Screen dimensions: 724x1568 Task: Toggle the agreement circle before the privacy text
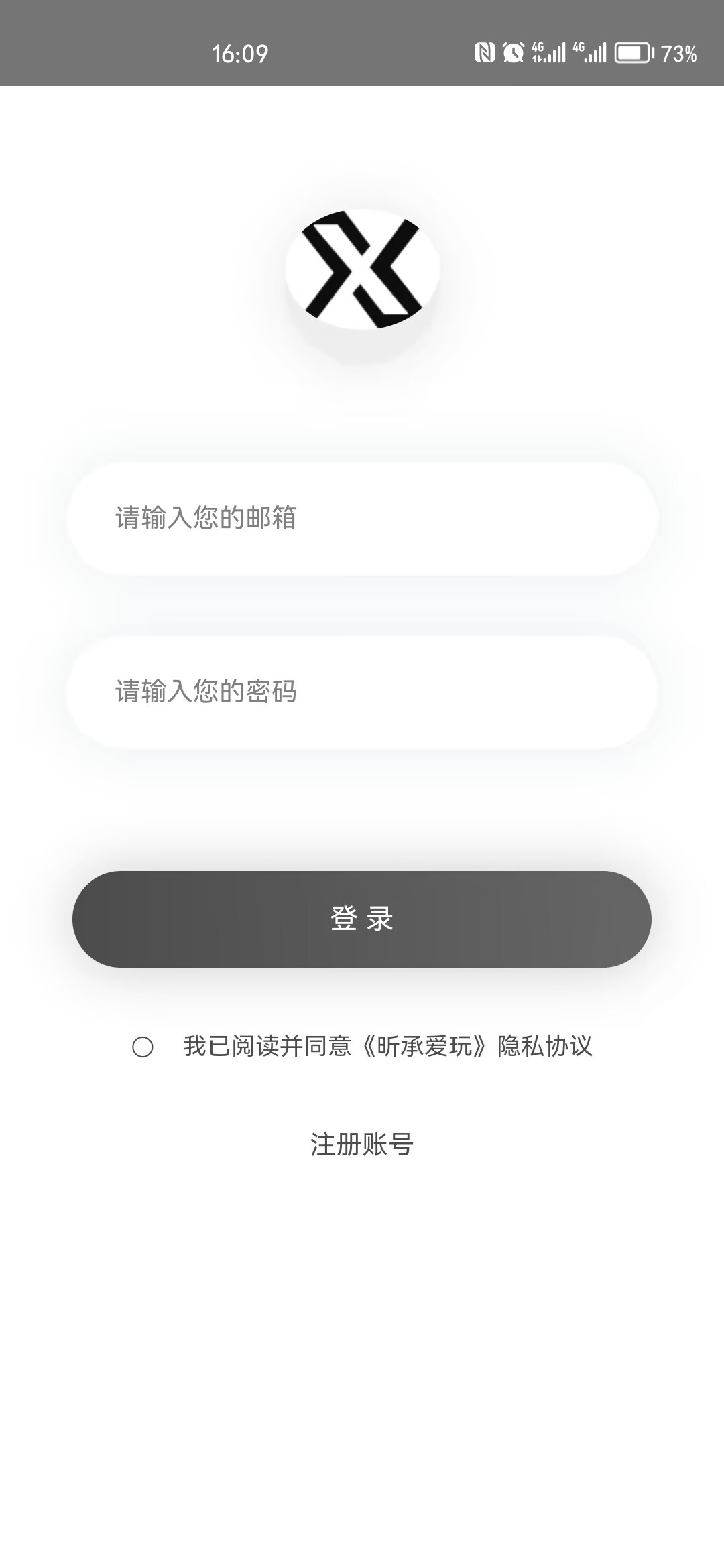tap(141, 1045)
